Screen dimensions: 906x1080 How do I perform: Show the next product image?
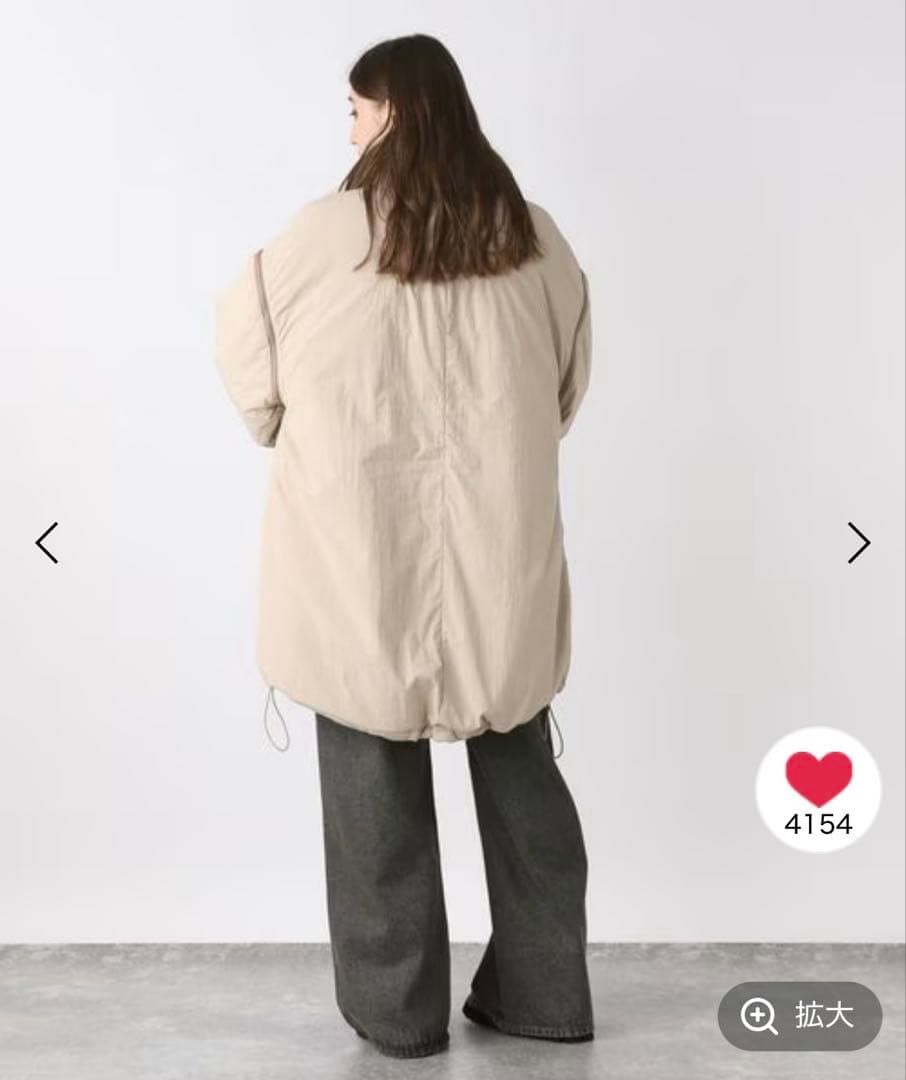858,542
